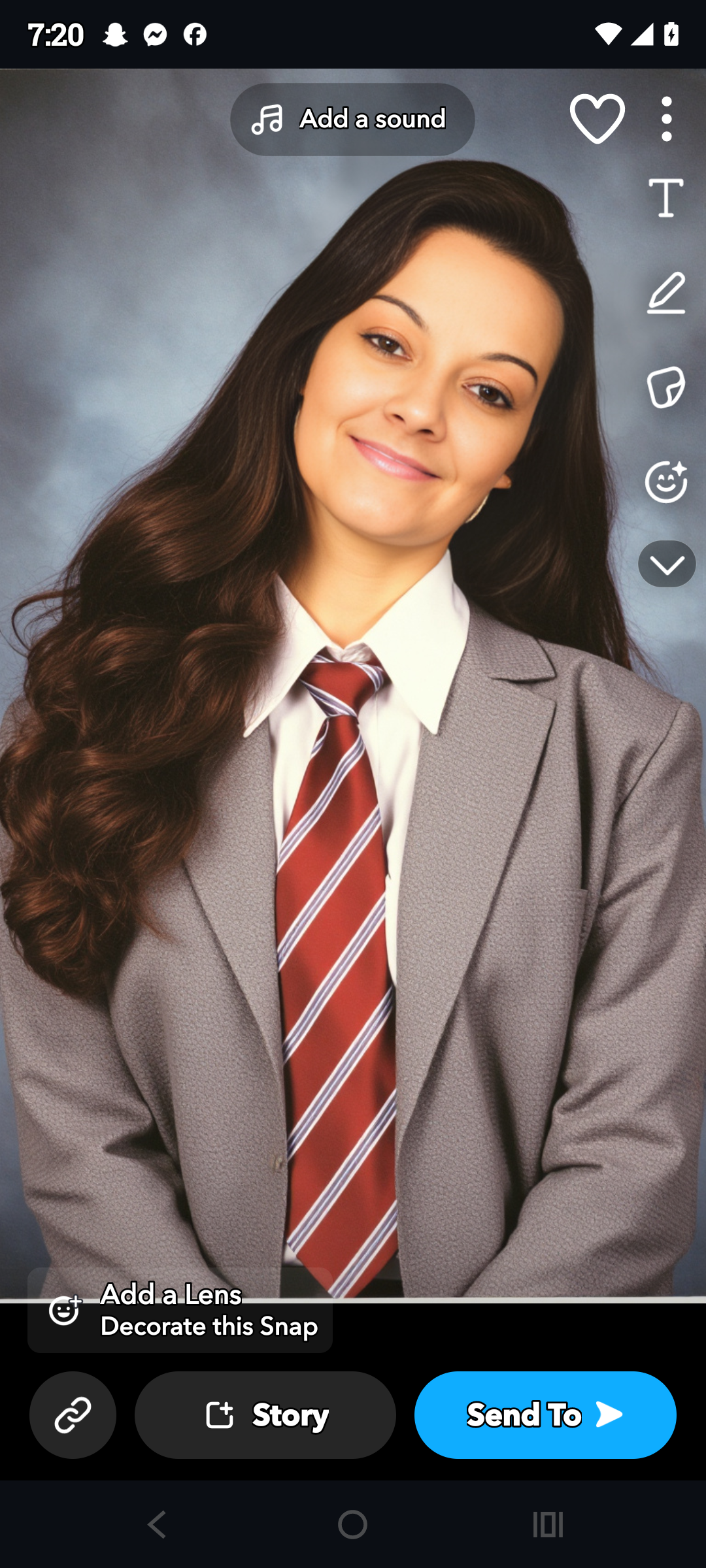Tap Add a Lens to decorate this Snap
706x1568 pixels.
coord(180,1310)
